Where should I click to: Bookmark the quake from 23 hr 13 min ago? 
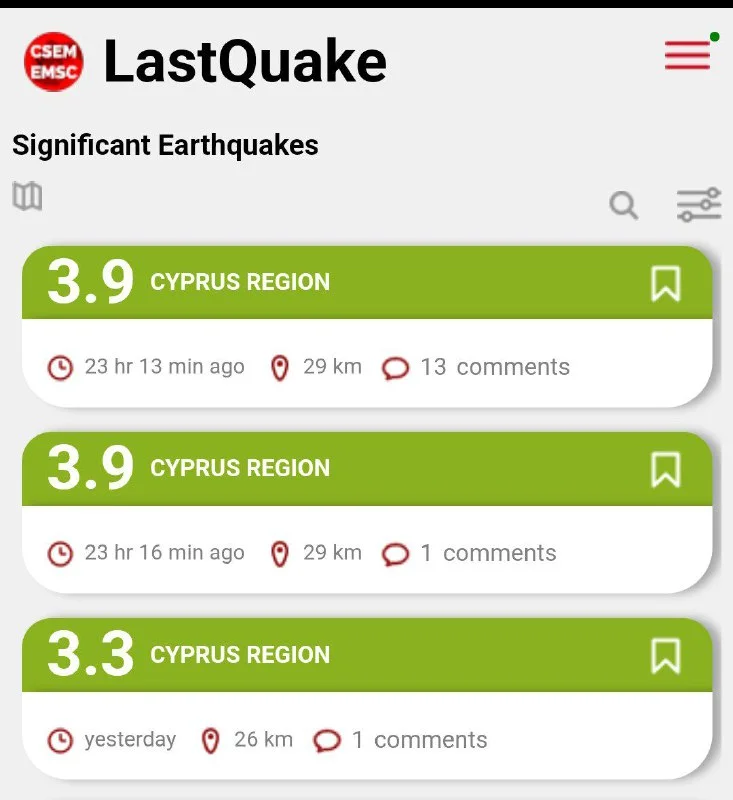(666, 283)
